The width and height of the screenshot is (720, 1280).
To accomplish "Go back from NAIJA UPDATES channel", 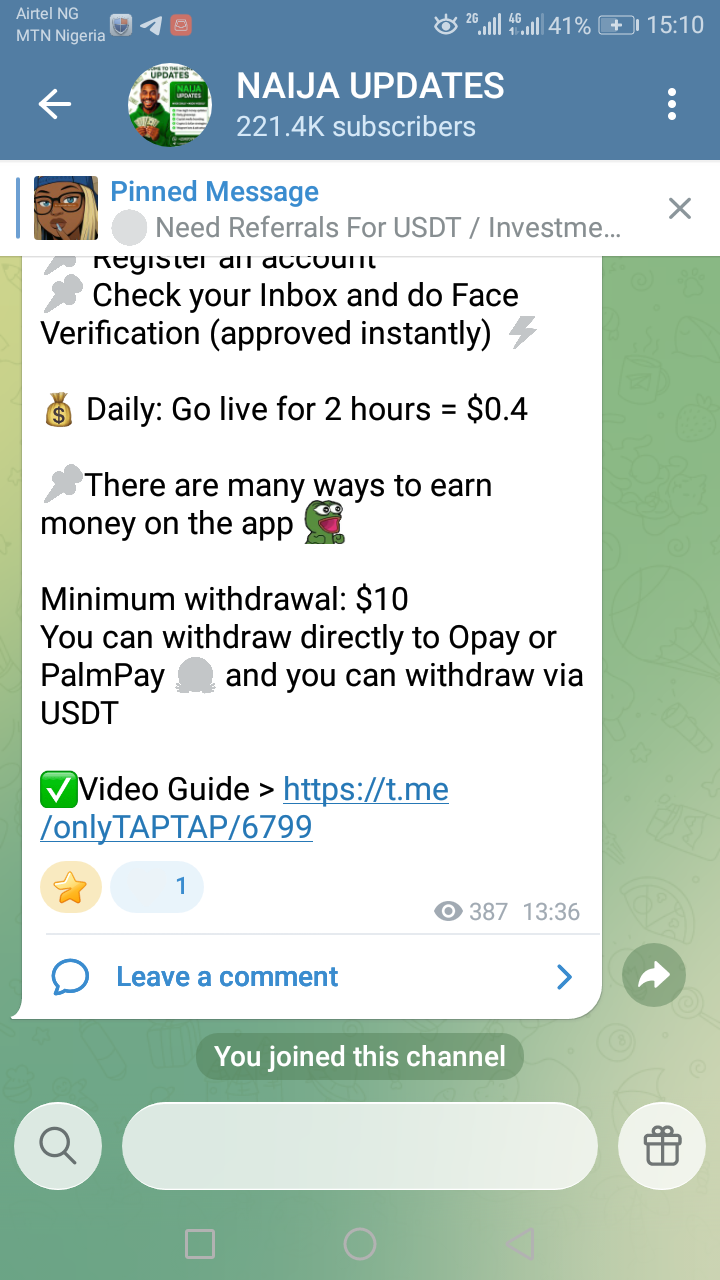I will coord(54,104).
